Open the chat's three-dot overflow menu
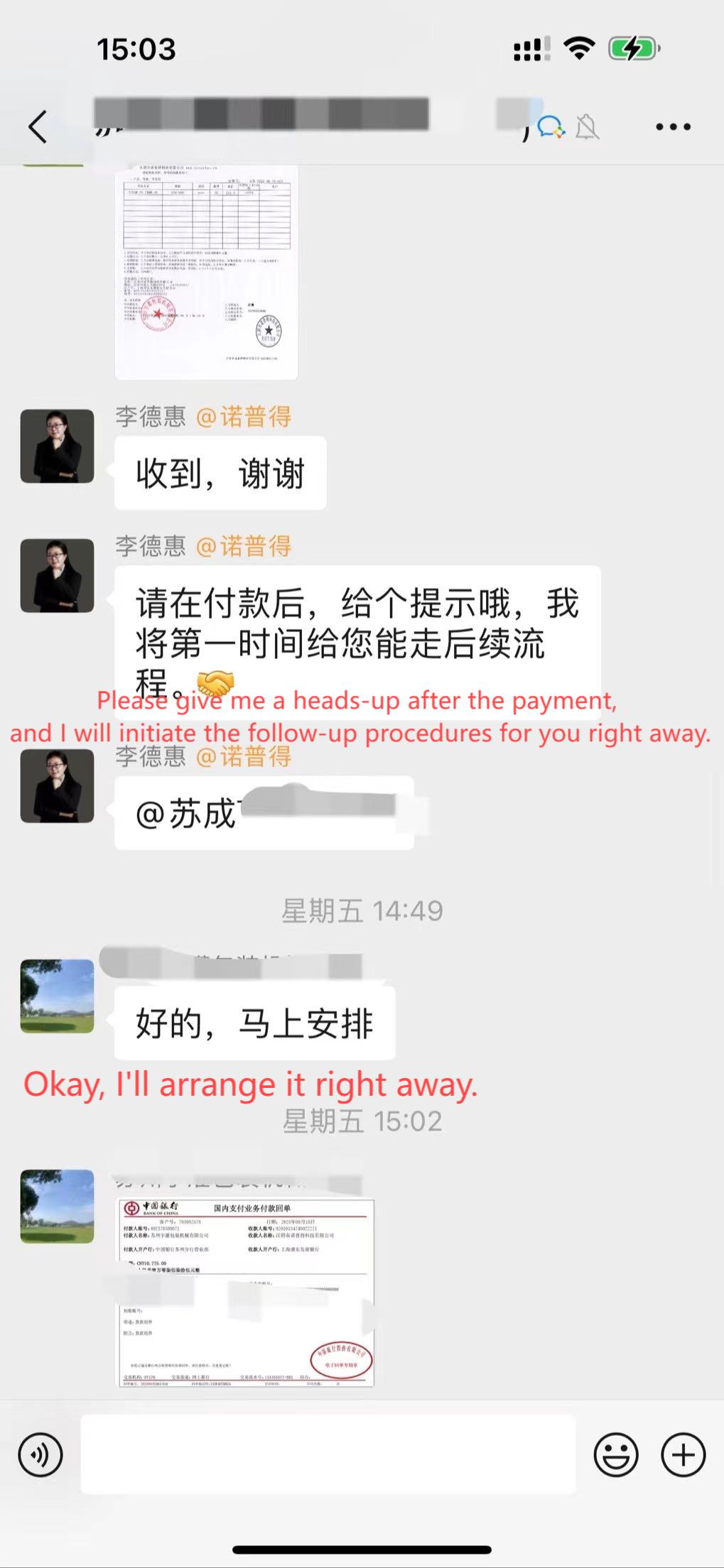724x1568 pixels. [673, 127]
